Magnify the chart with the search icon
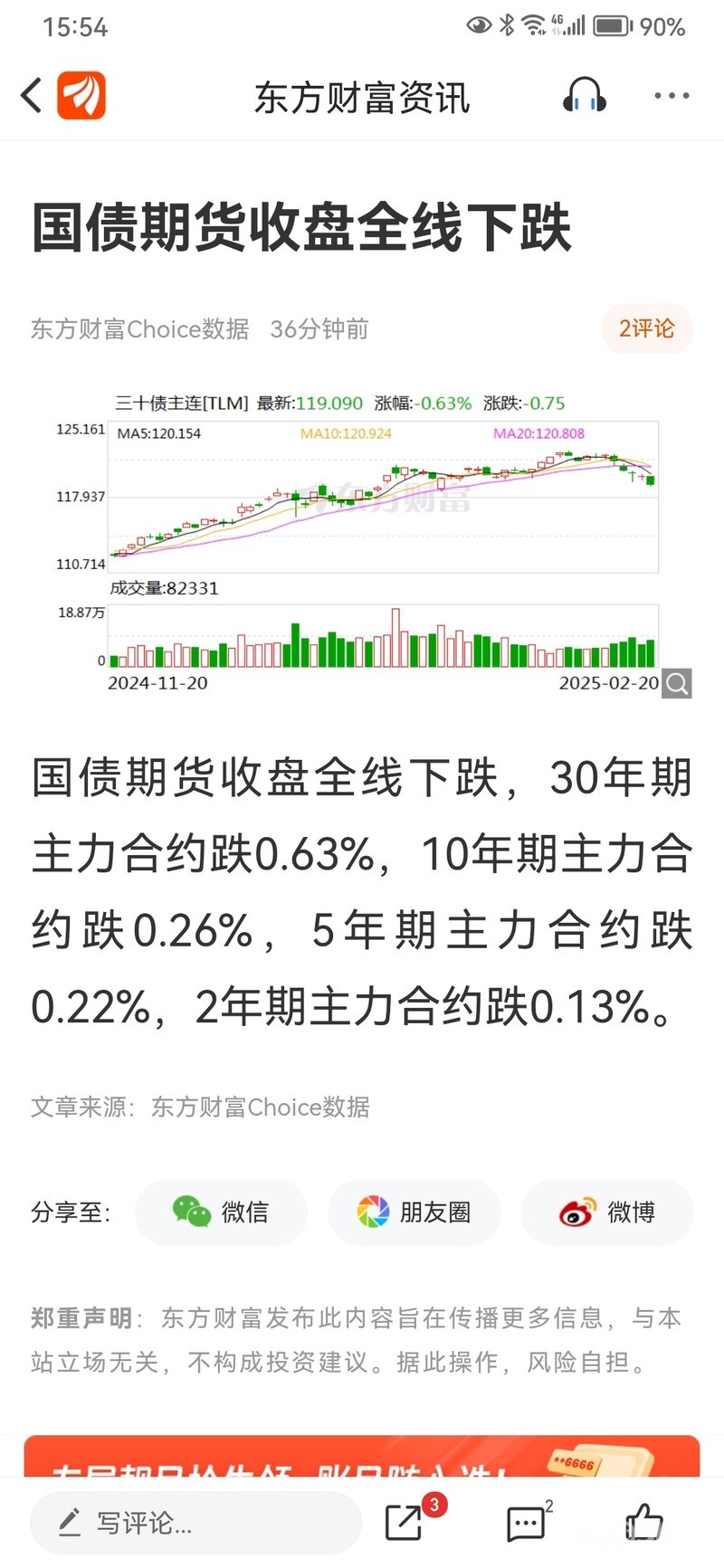The image size is (724, 1568). (677, 683)
